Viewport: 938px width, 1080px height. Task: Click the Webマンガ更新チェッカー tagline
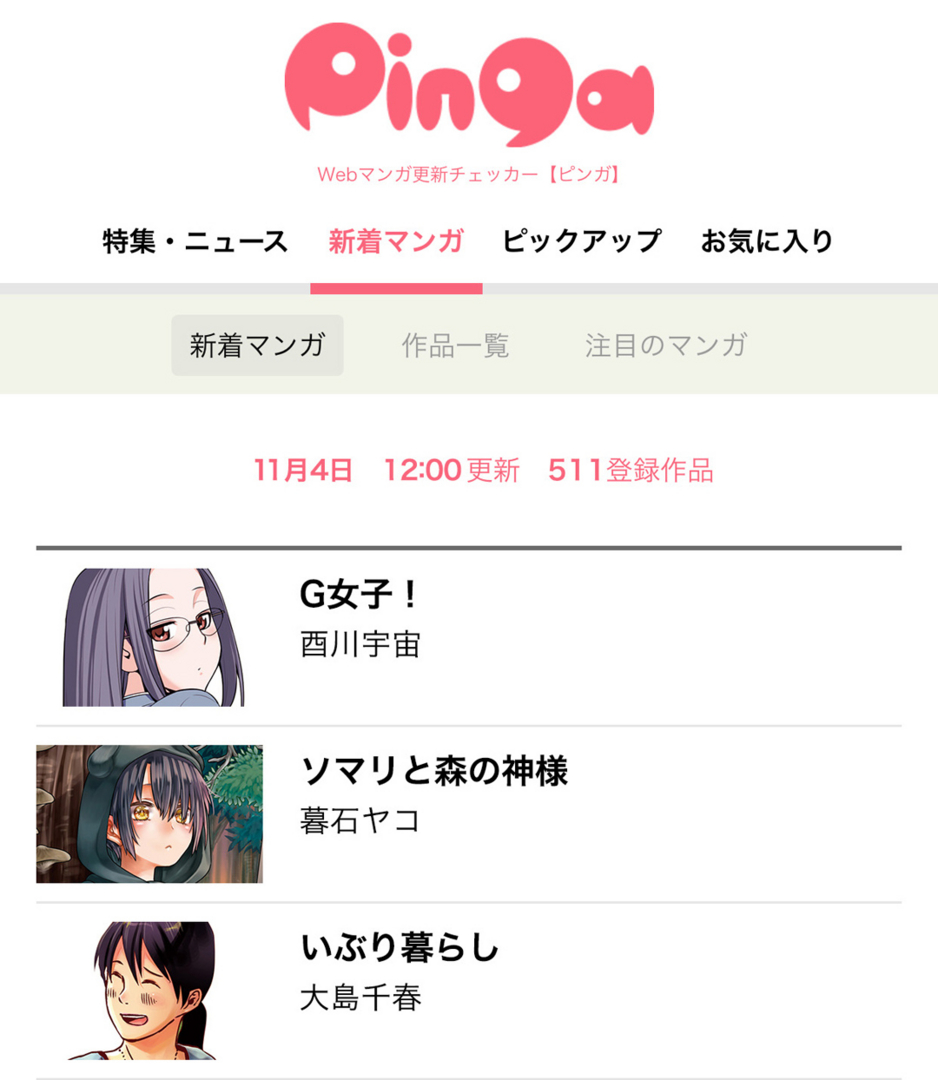(x=469, y=175)
